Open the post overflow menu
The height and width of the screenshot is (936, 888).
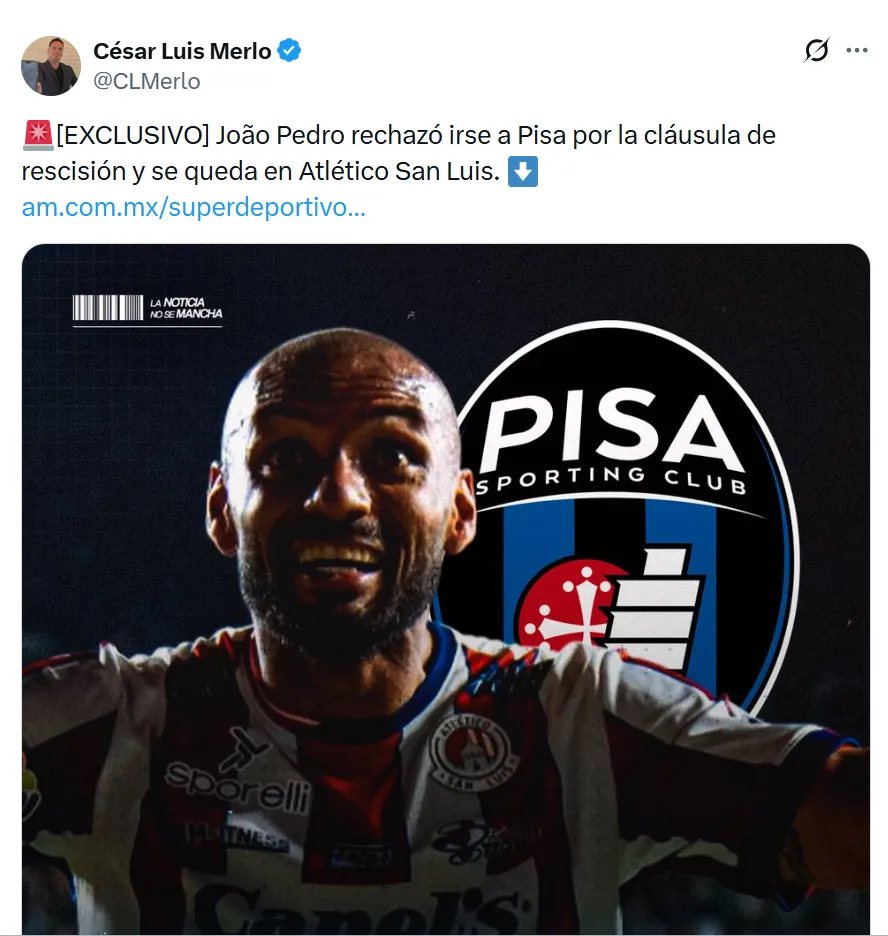coord(857,50)
